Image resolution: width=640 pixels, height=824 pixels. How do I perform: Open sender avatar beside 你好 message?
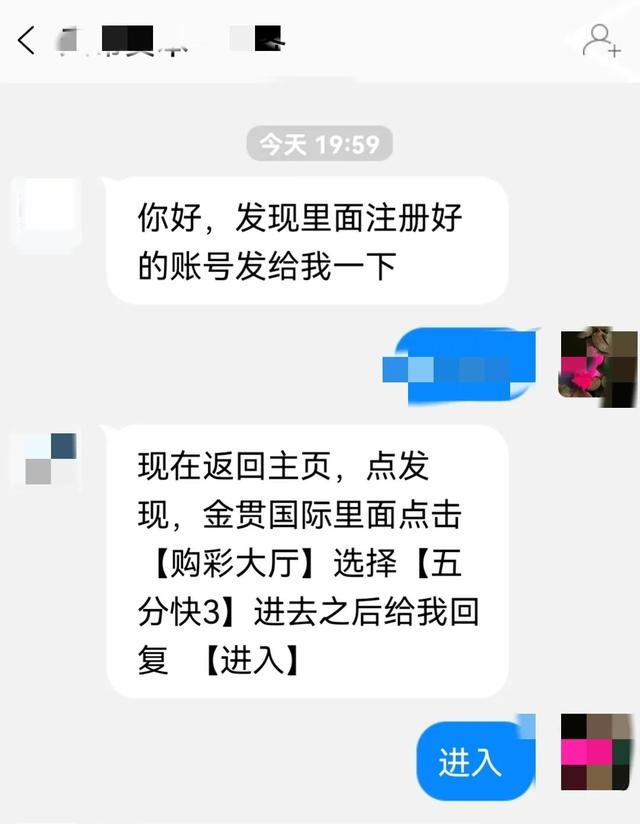(x=46, y=213)
